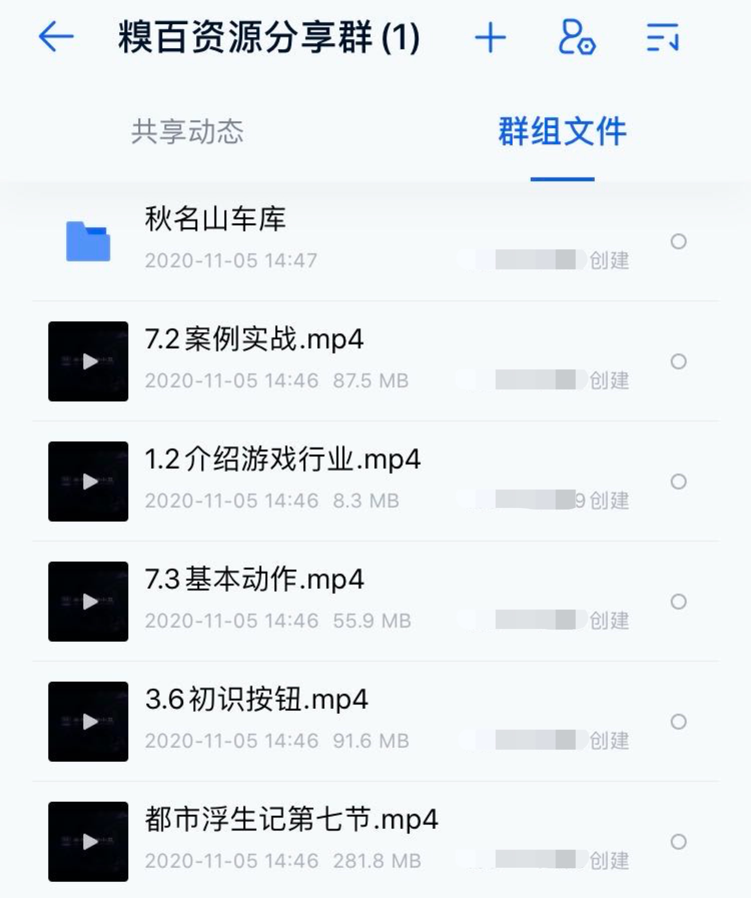Play the 7.3 基本动作.mp4 file

click(x=254, y=580)
